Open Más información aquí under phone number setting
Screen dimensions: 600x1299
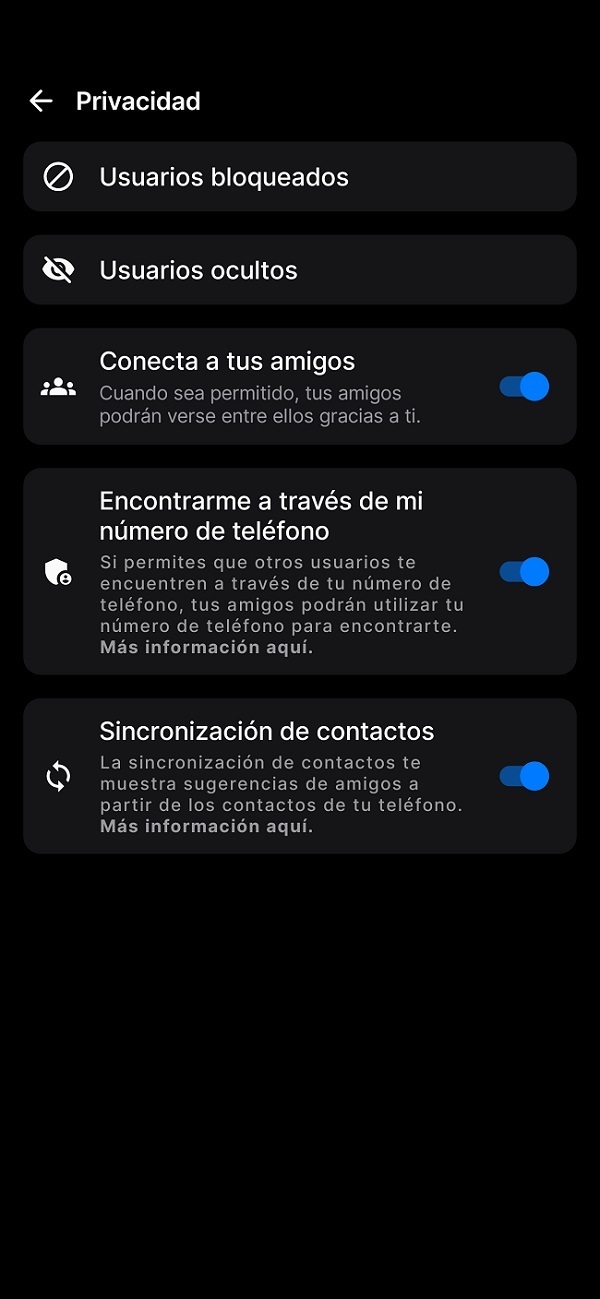point(206,647)
